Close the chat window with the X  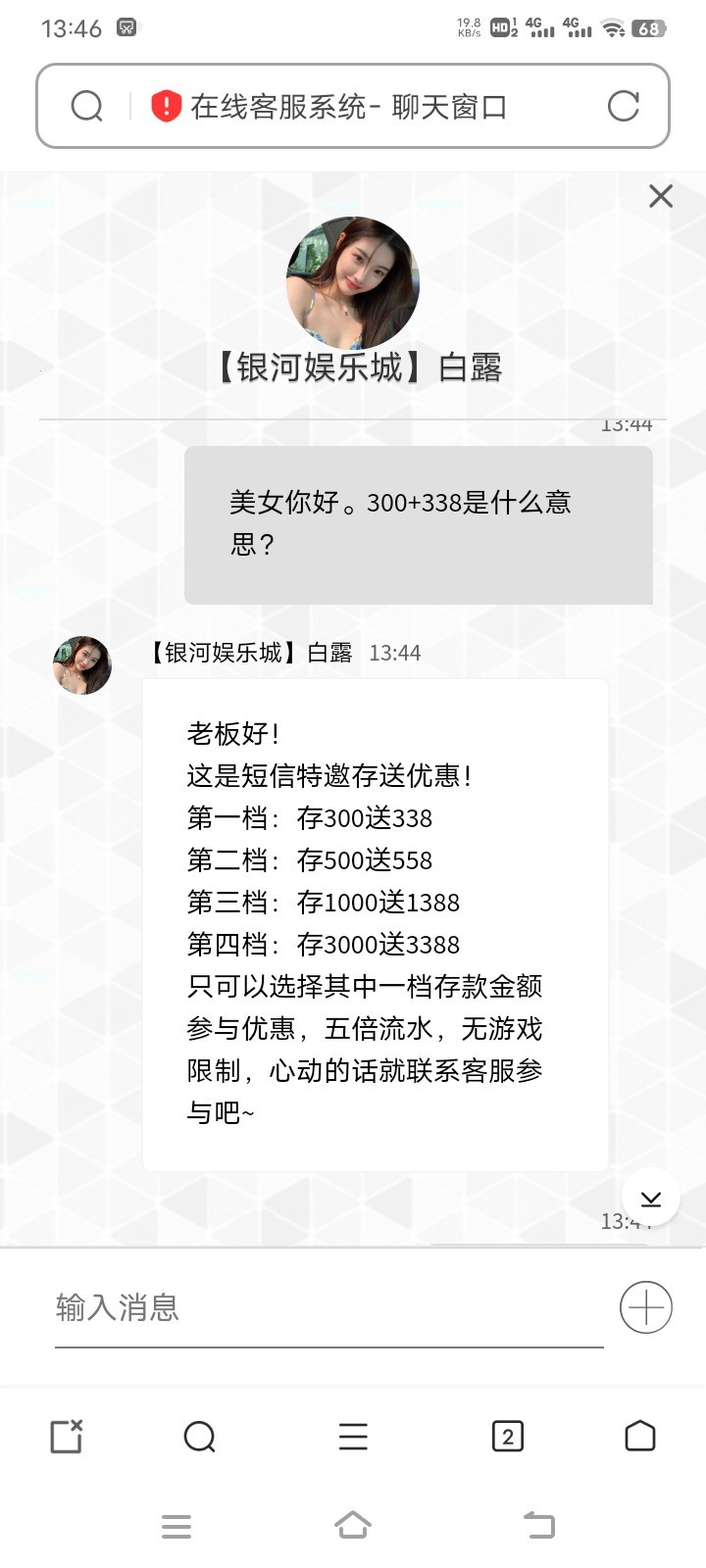pyautogui.click(x=661, y=196)
